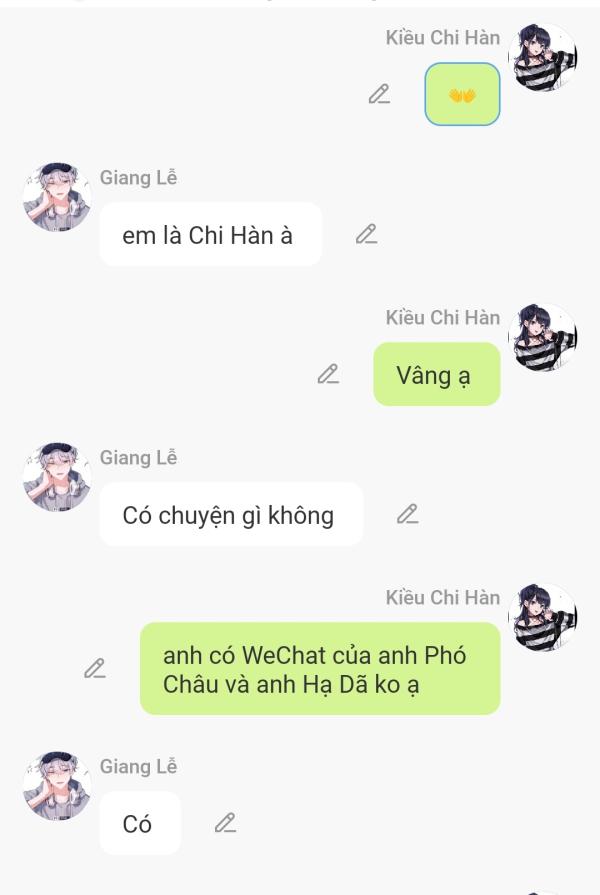
Task: Edit the WeChat question message
Action: point(95,668)
